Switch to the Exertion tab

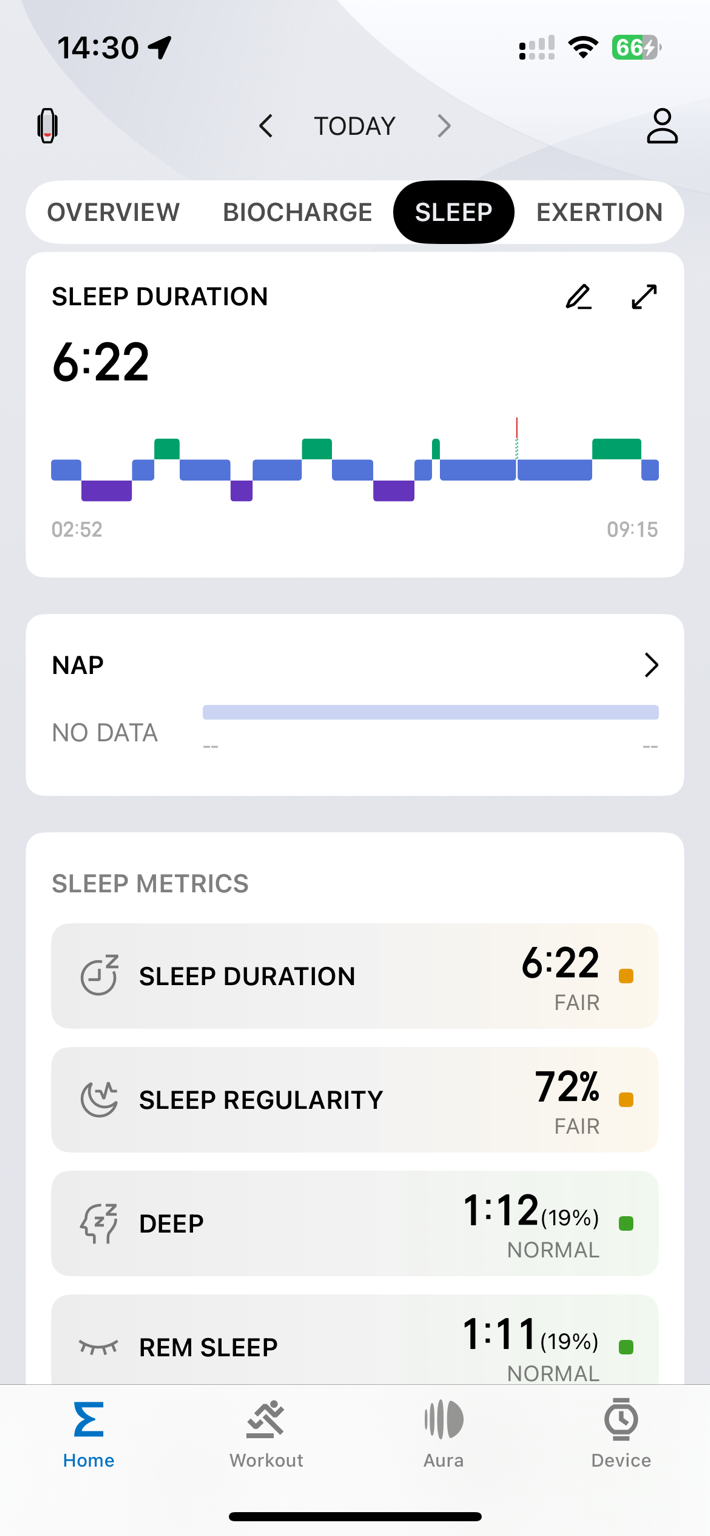click(x=599, y=212)
